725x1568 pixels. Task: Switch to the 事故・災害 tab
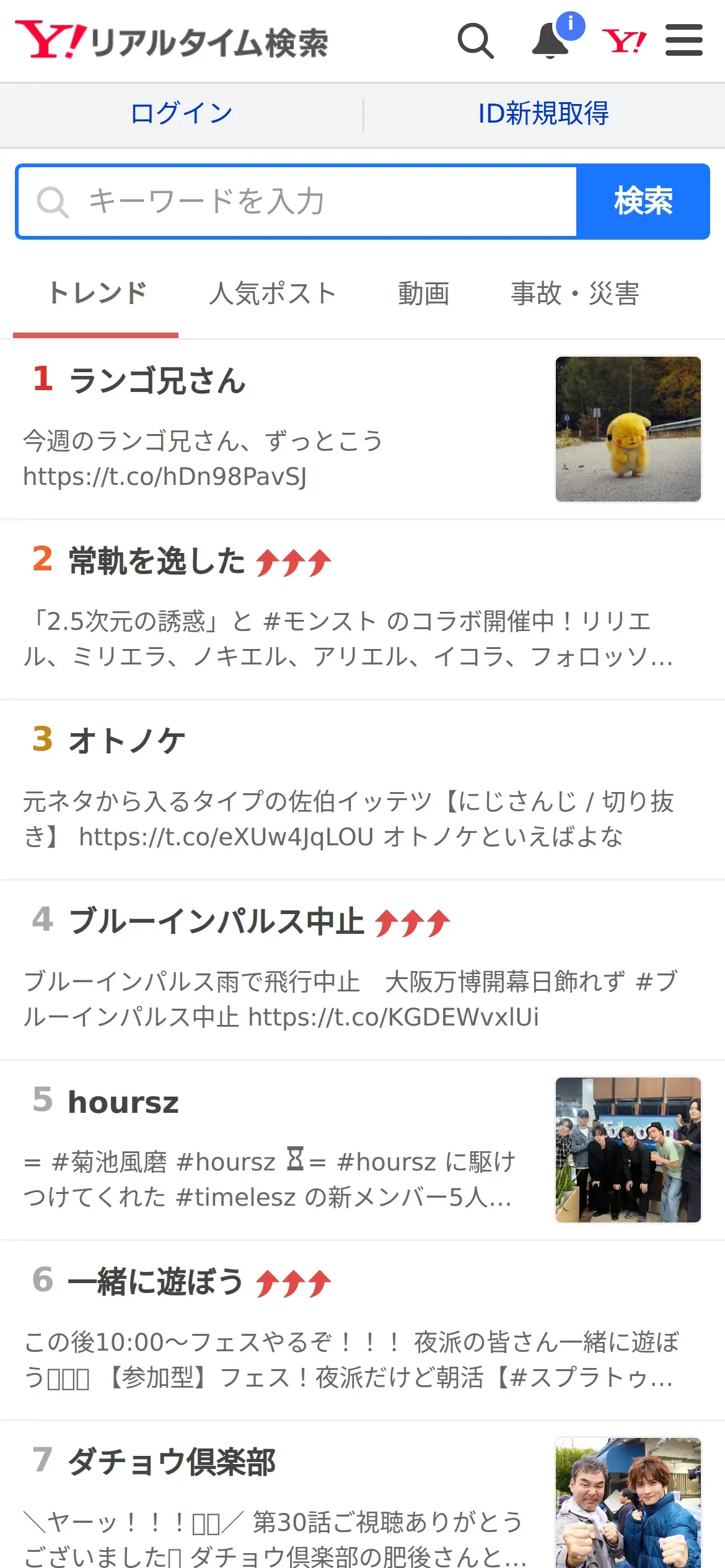[574, 294]
